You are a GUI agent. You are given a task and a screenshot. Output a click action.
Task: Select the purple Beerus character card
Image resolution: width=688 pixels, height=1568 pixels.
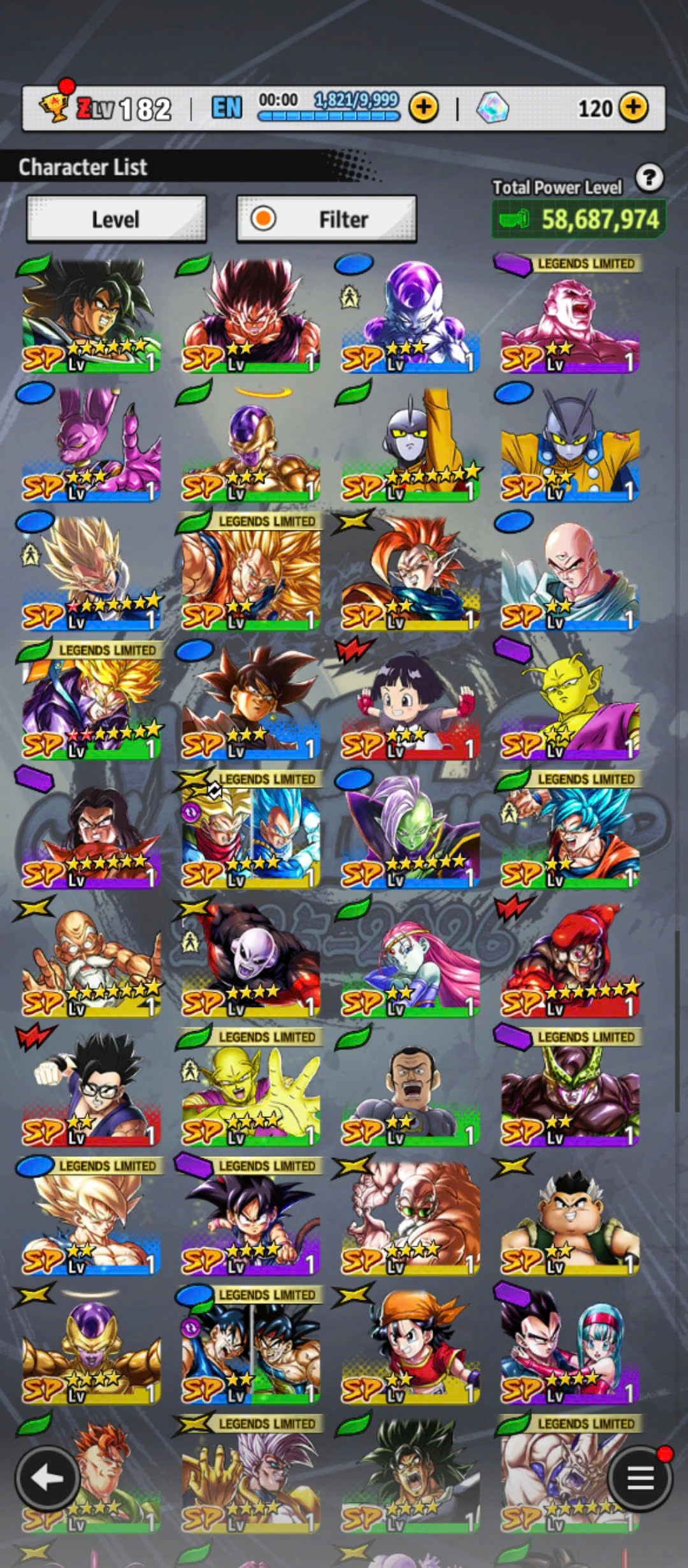pos(91,444)
